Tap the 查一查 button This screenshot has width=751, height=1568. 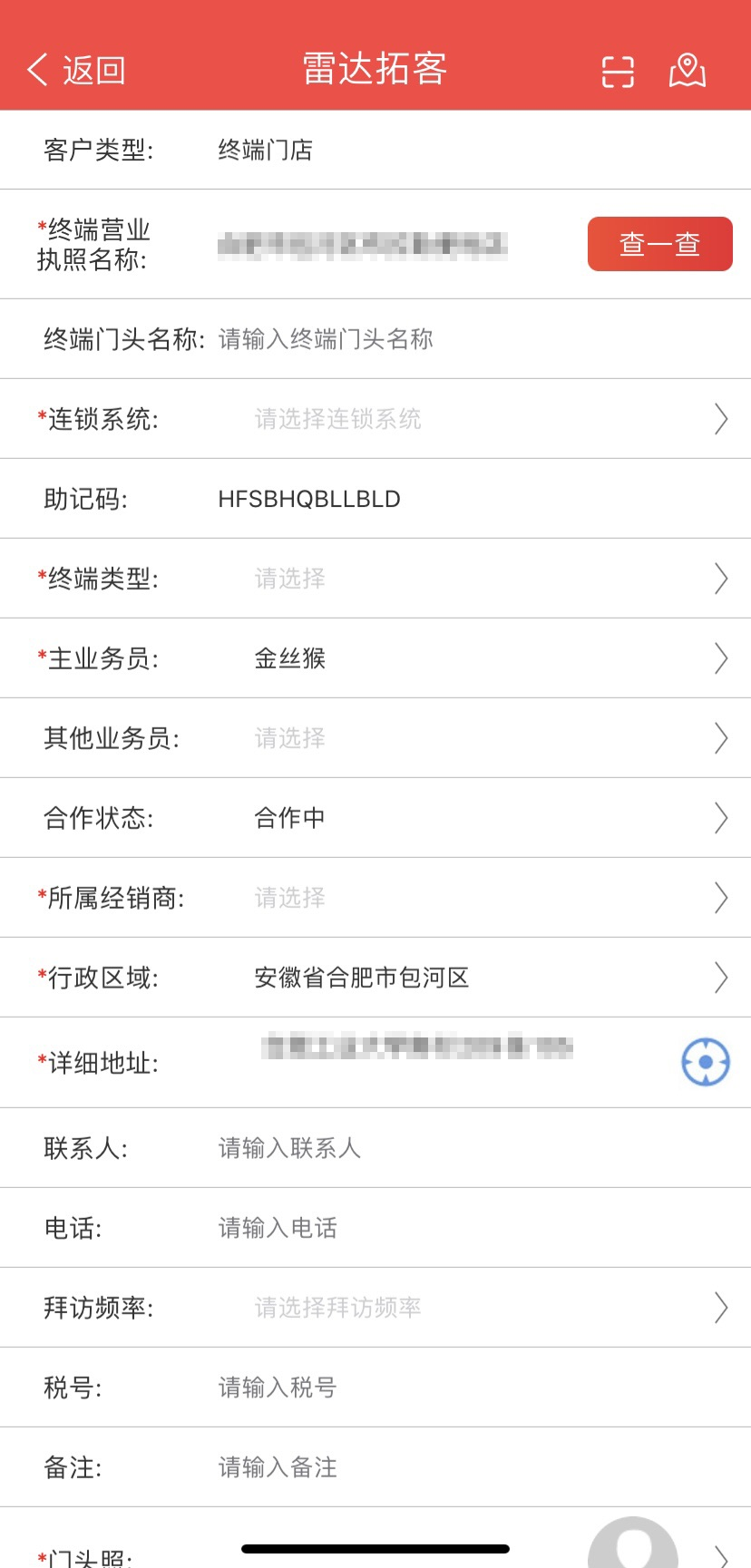point(659,244)
